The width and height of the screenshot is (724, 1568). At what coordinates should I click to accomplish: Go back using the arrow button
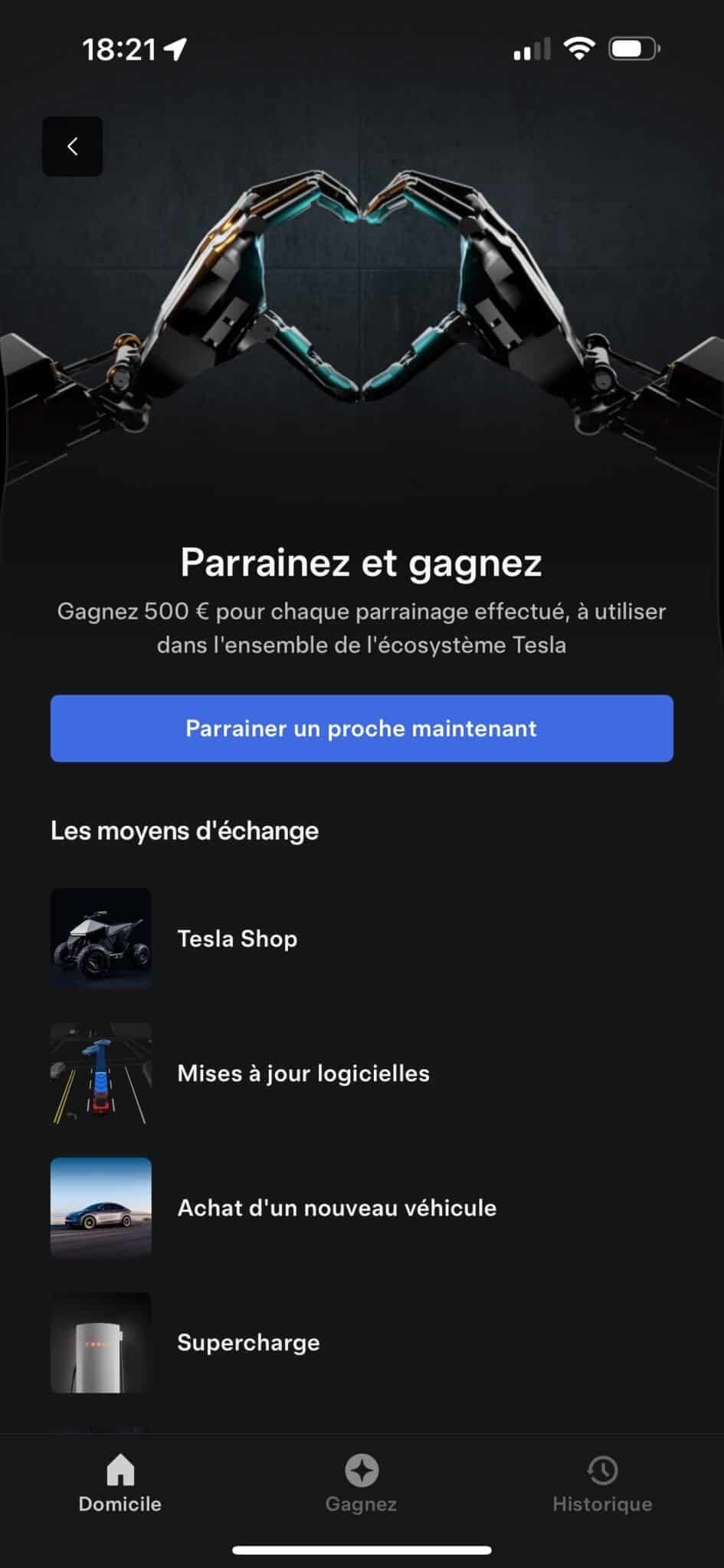pyautogui.click(x=72, y=146)
